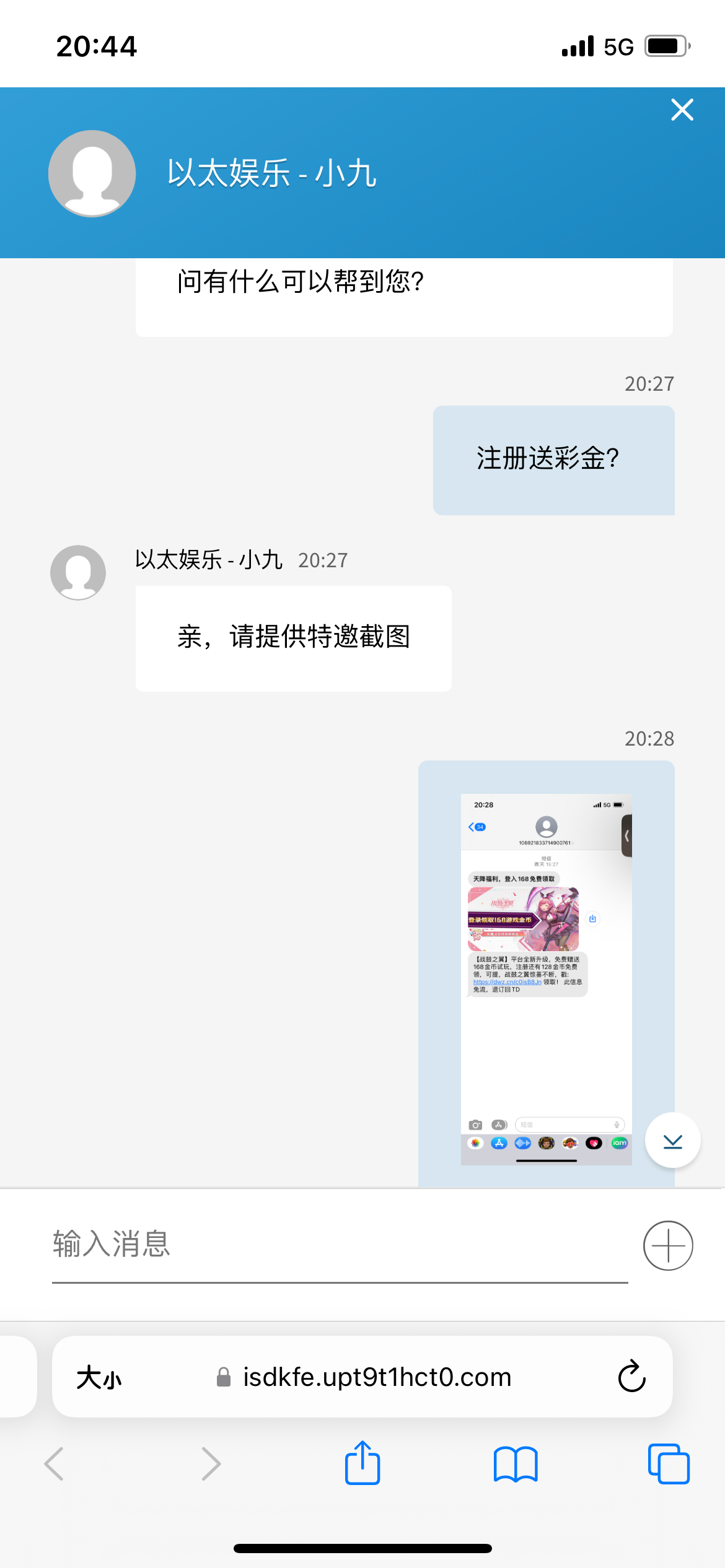Tap the padlock in the address bar
This screenshot has width=725, height=1568.
pyautogui.click(x=221, y=1376)
